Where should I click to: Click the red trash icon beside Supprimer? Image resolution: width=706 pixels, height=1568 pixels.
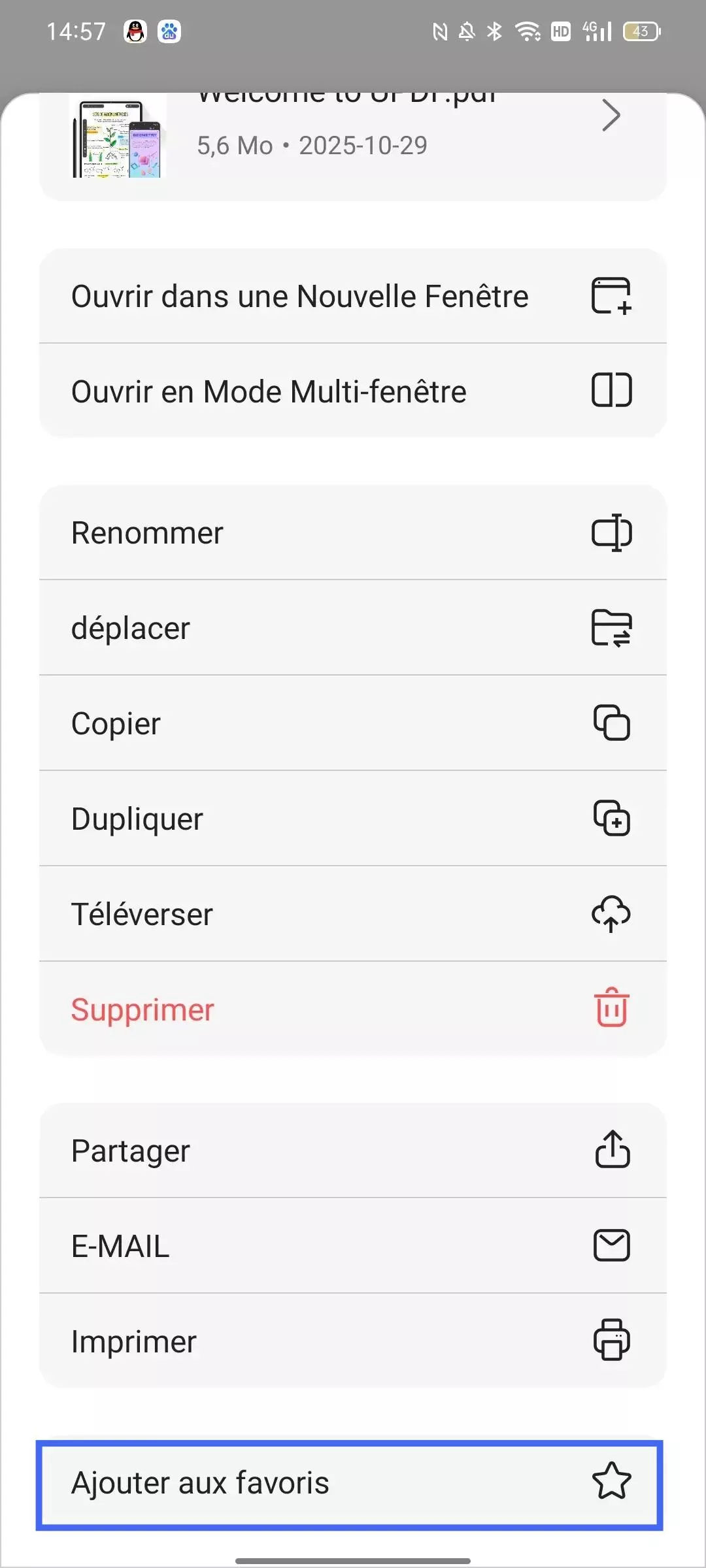tap(611, 1008)
